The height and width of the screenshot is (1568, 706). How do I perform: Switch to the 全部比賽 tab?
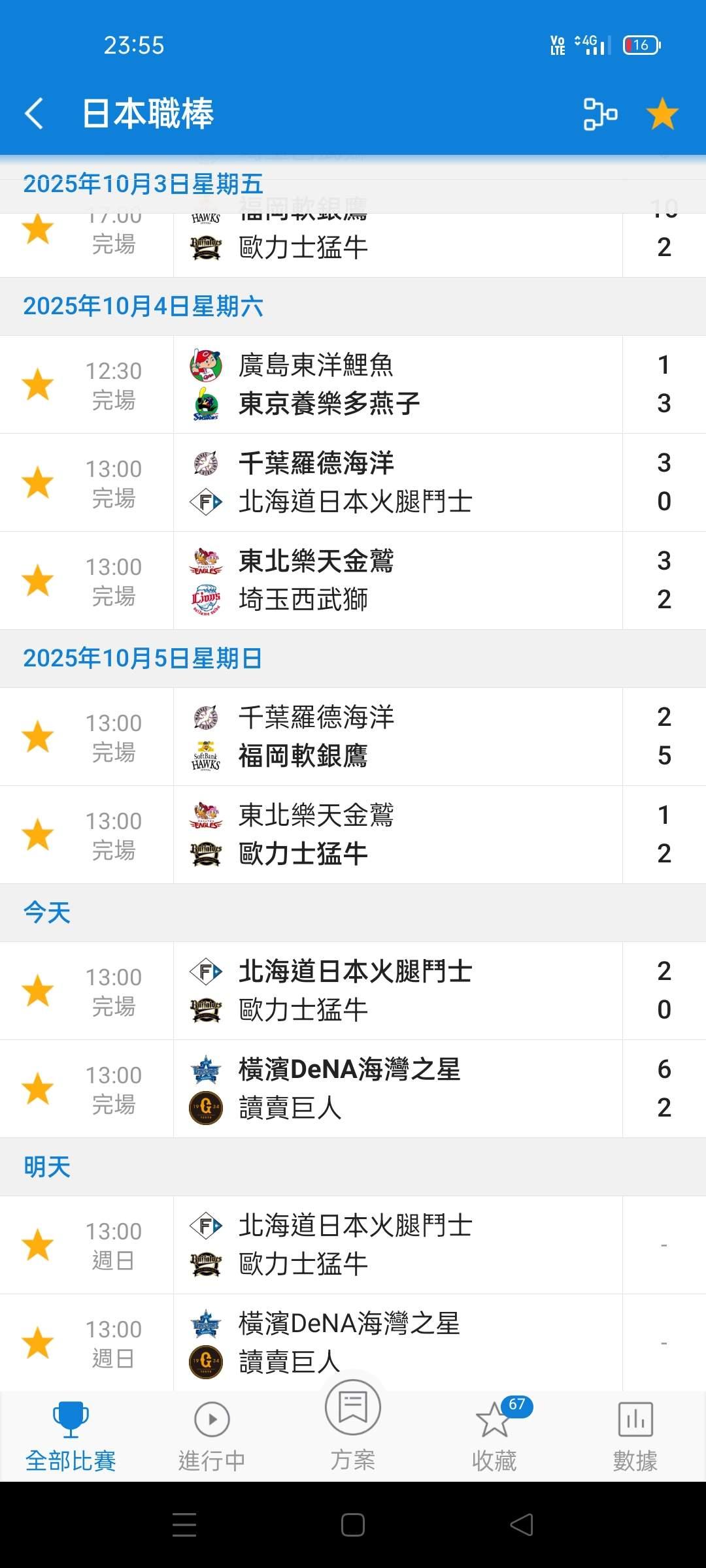(x=71, y=1435)
